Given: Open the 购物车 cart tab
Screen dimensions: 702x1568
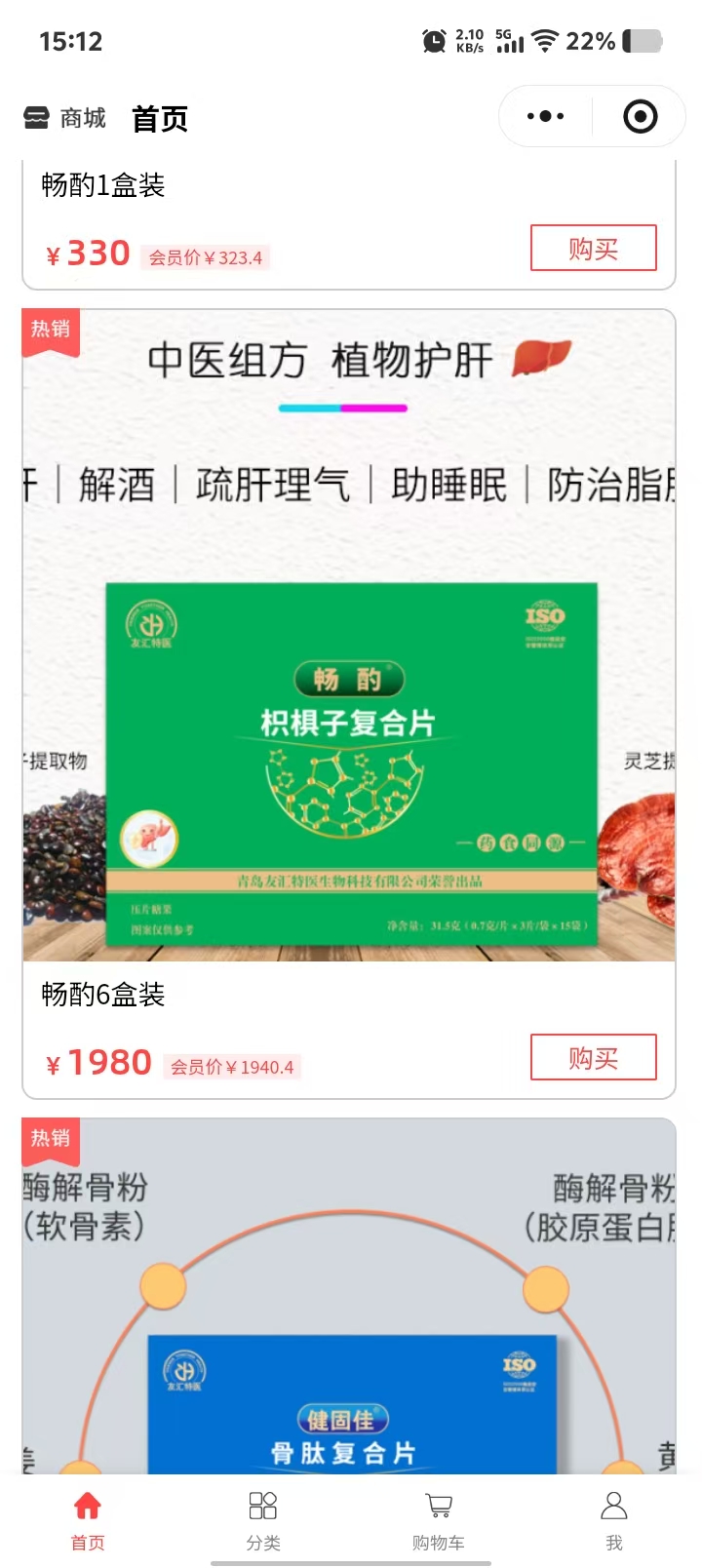Looking at the screenshot, I should pyautogui.click(x=438, y=1519).
